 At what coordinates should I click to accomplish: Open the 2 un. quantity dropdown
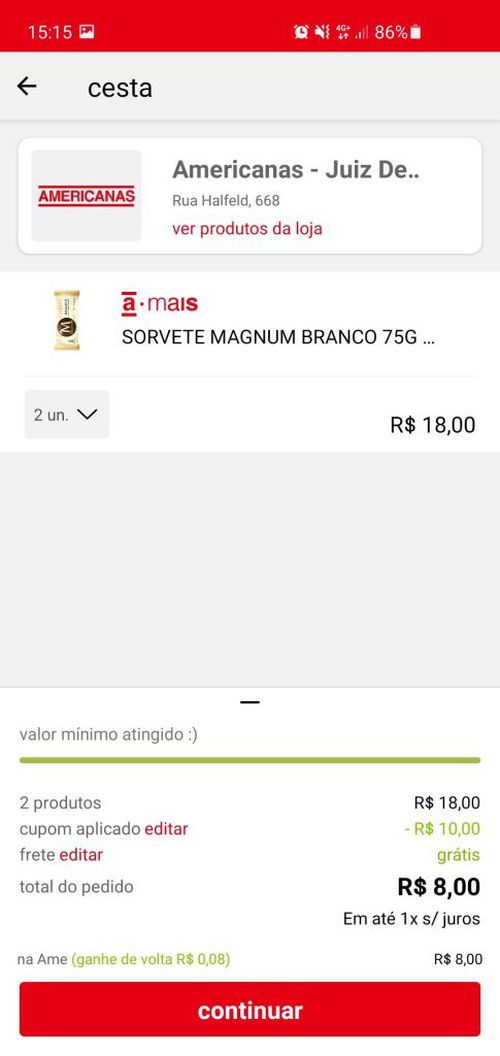(67, 414)
